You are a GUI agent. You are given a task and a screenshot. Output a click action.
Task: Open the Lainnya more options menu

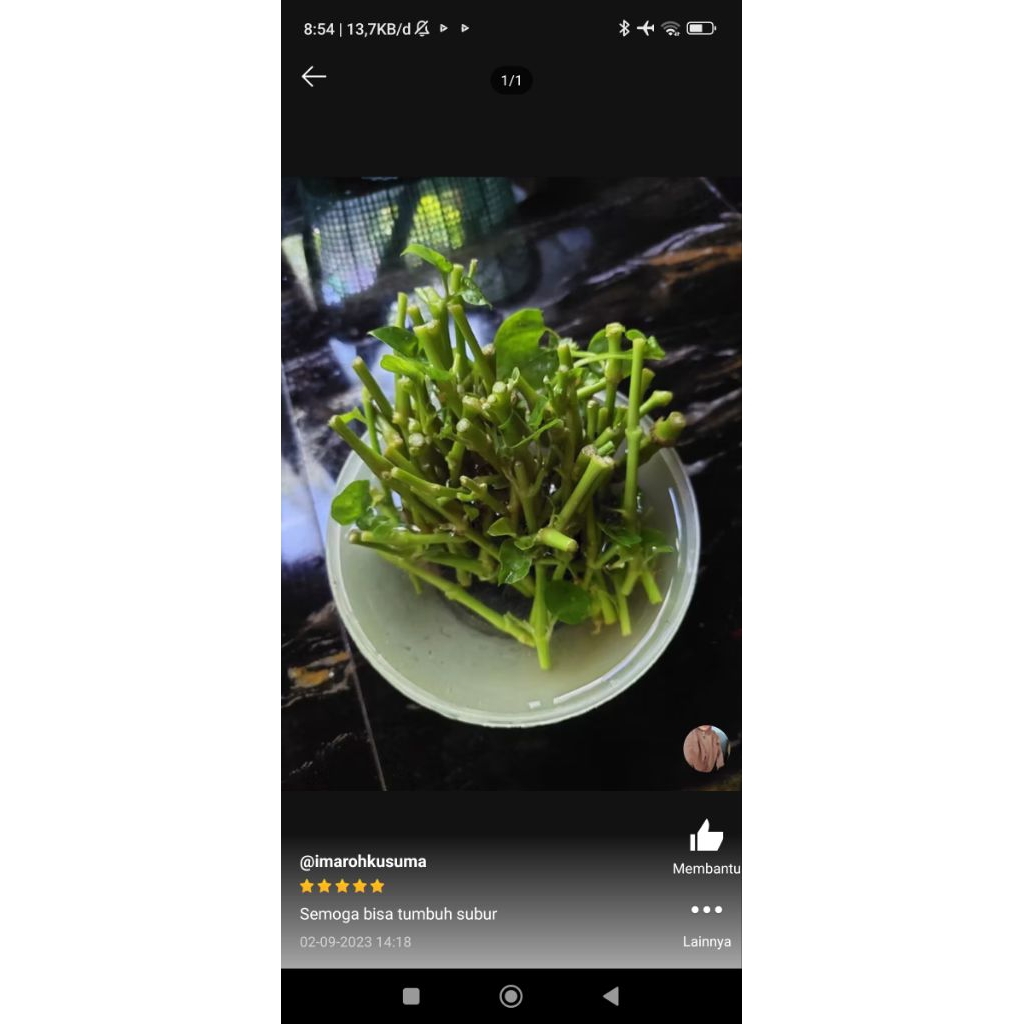tap(706, 911)
